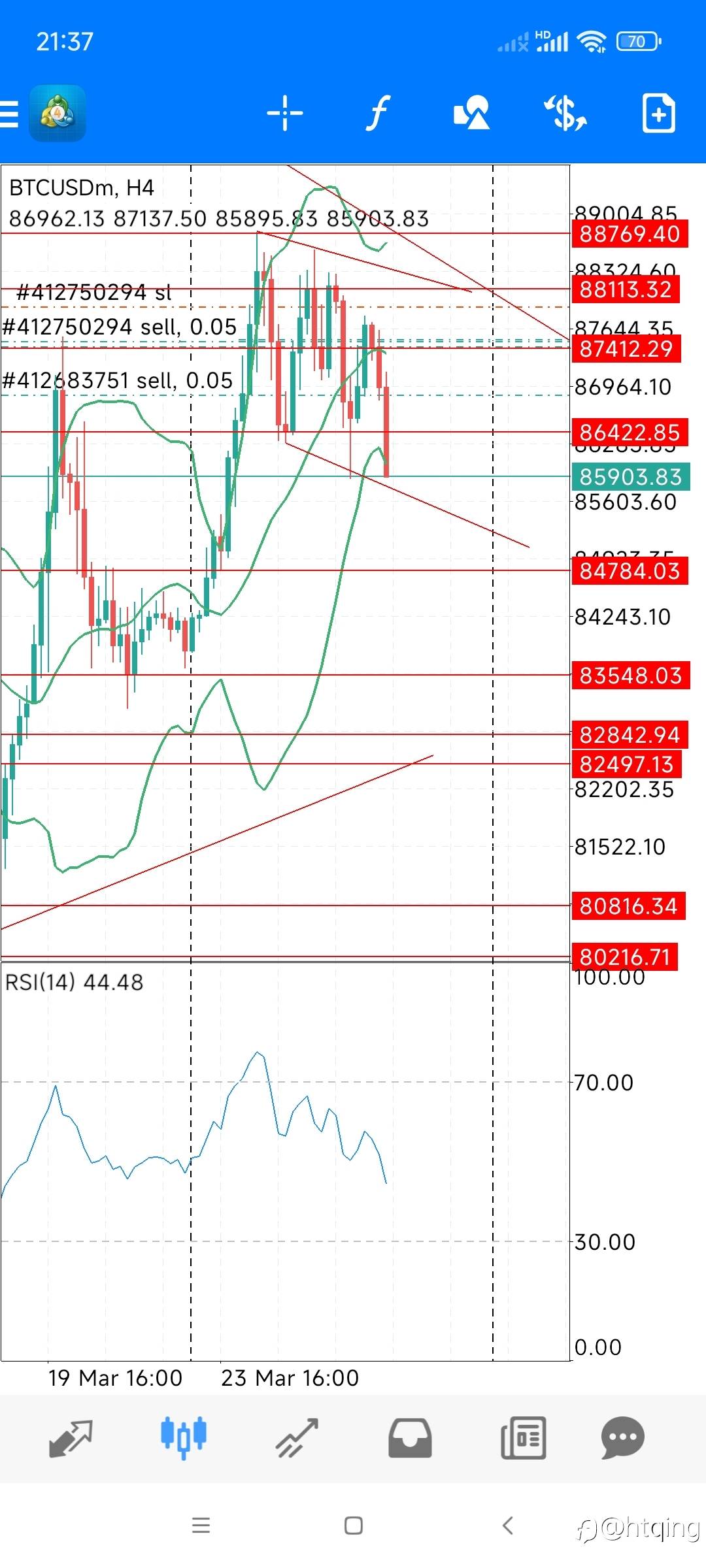
Task: Open the hamburger side menu
Action: click(x=9, y=114)
